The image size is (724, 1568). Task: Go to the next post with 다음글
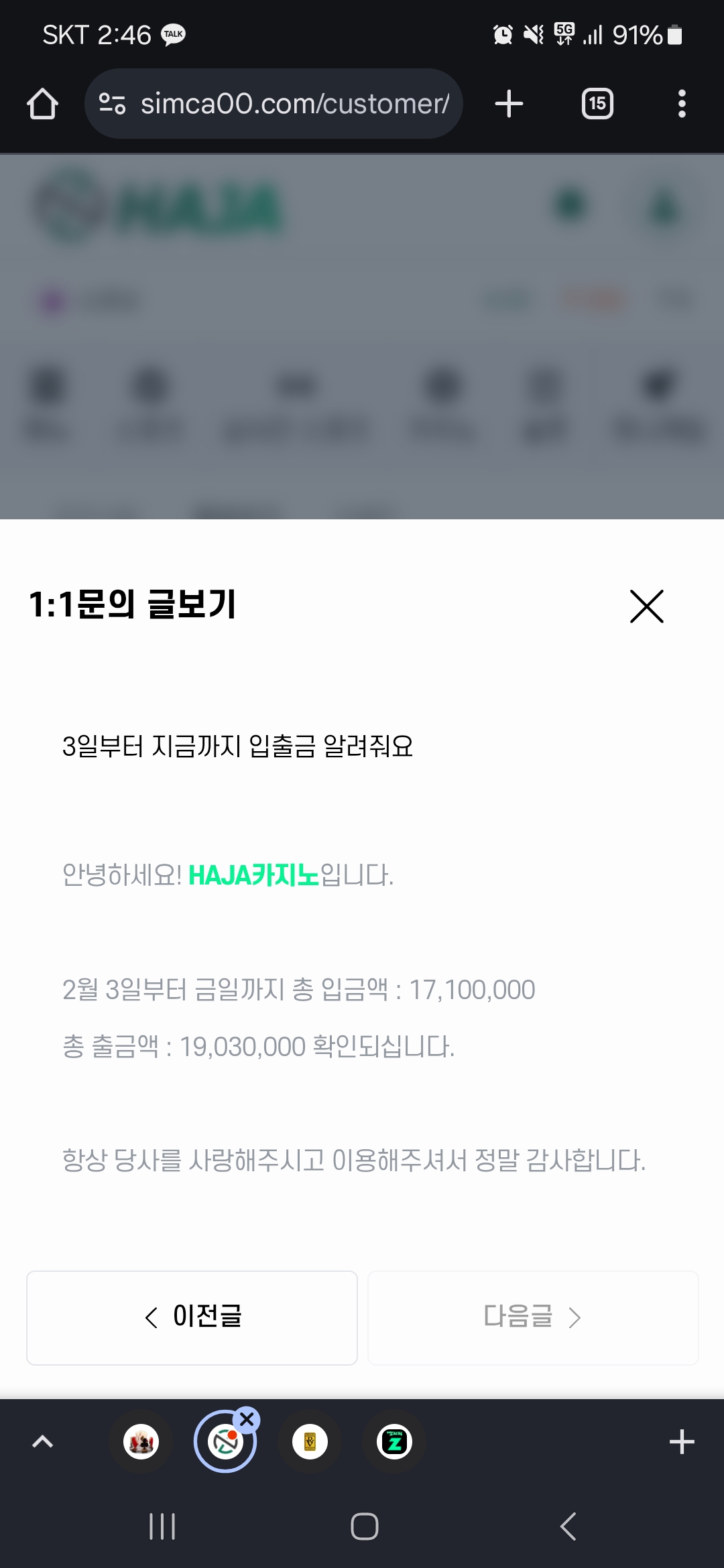tap(533, 1317)
